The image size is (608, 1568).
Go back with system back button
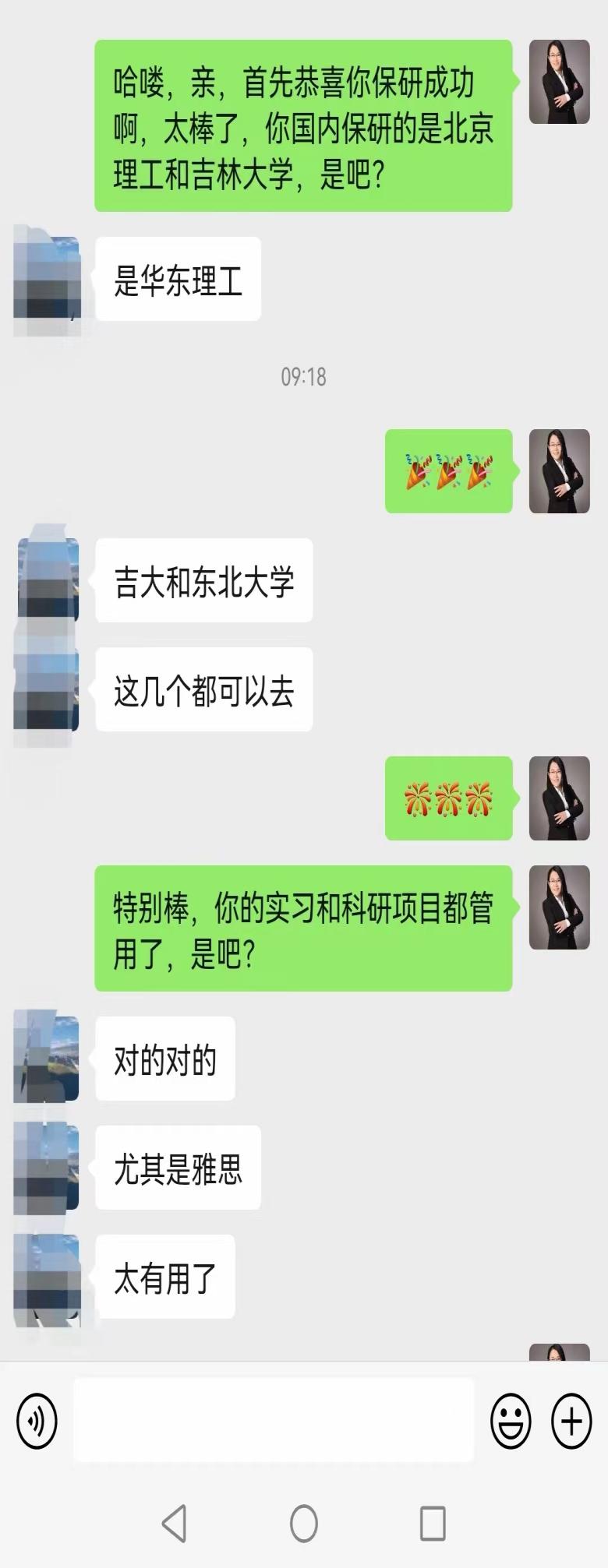point(174,1523)
